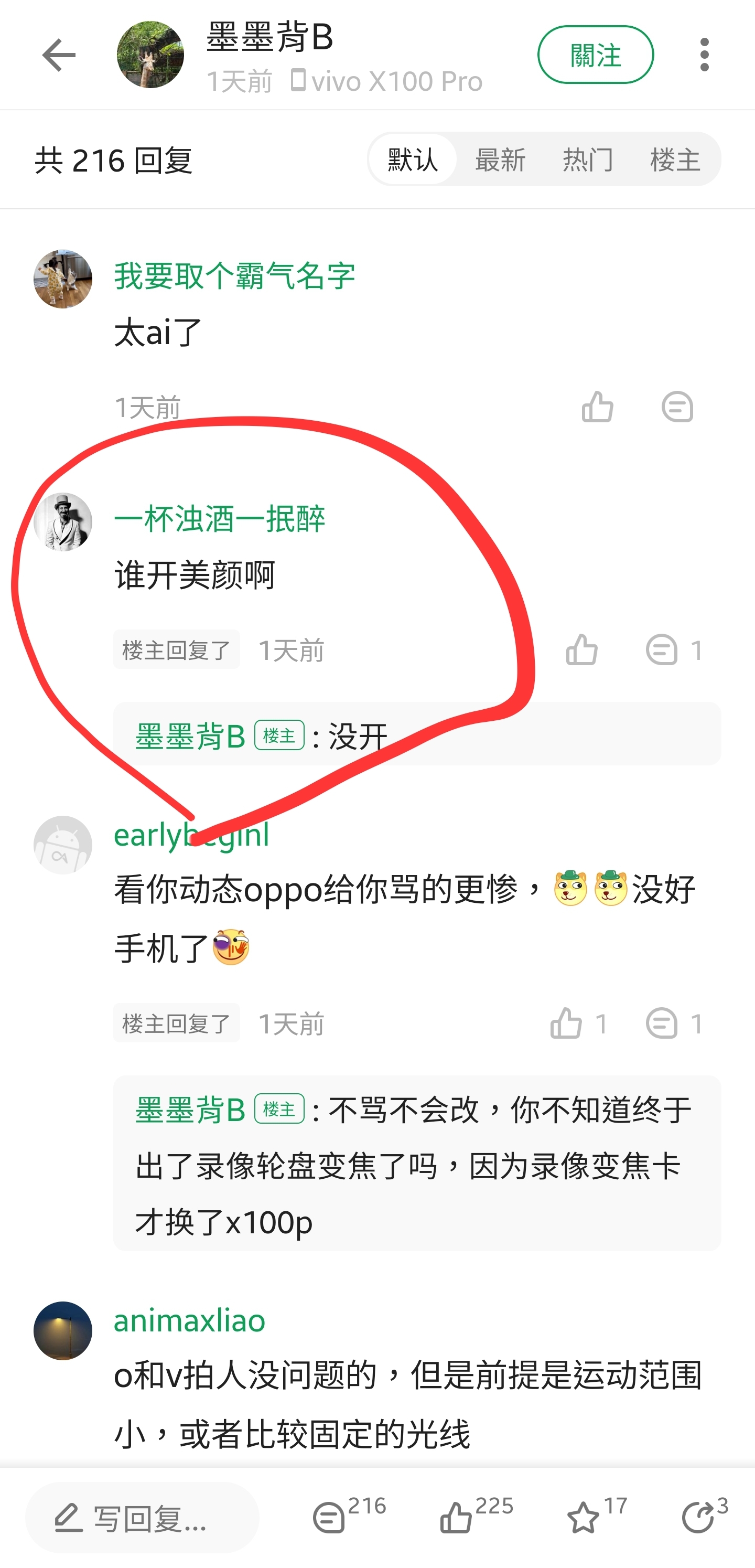
Task: Reply to the comment by 我要取个霸气名字
Action: pos(676,407)
